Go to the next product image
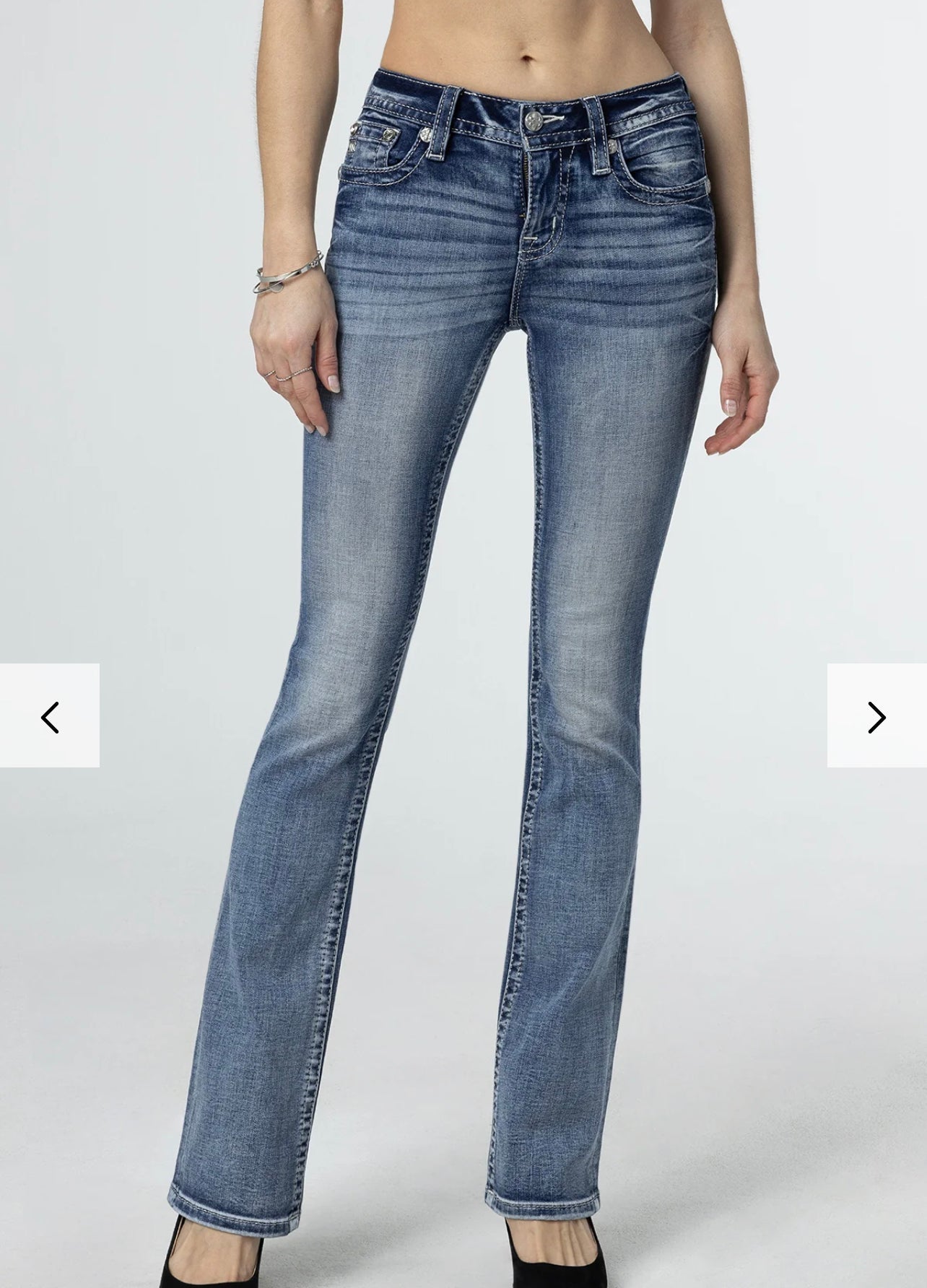Viewport: 927px width, 1288px height. tap(876, 716)
